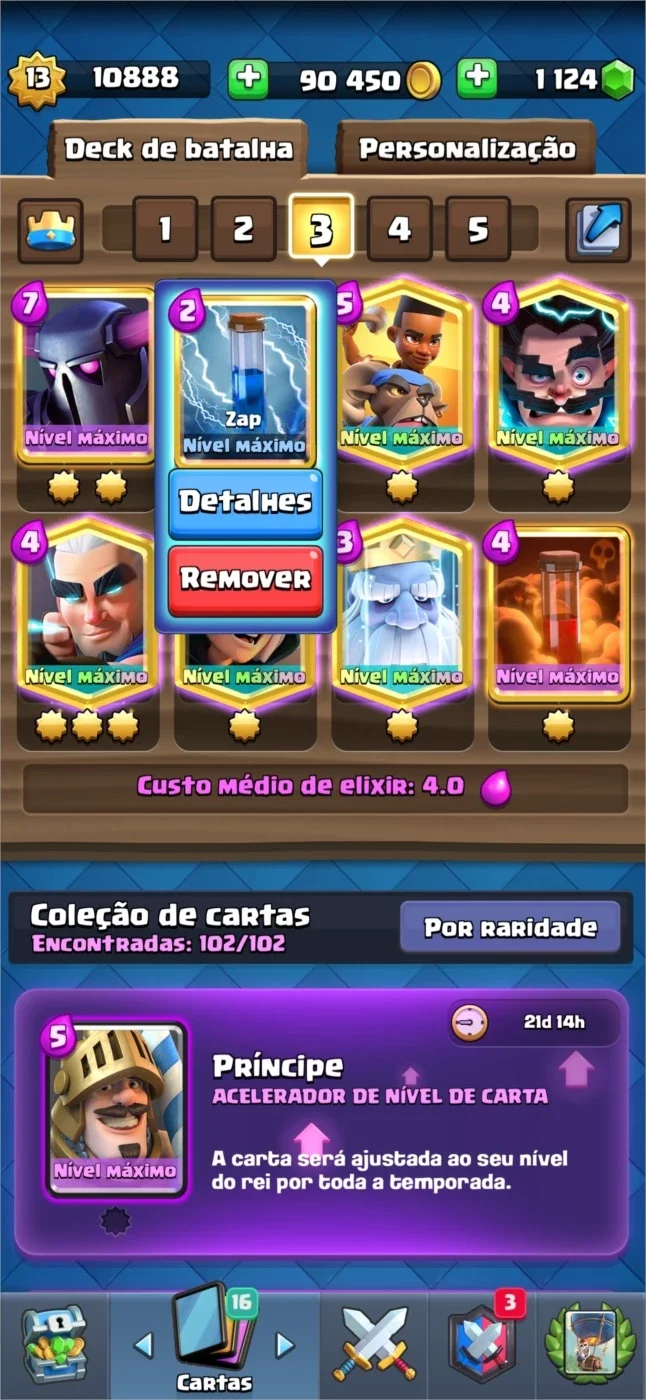Open Zap card details
The width and height of the screenshot is (646, 1400).
pyautogui.click(x=245, y=502)
